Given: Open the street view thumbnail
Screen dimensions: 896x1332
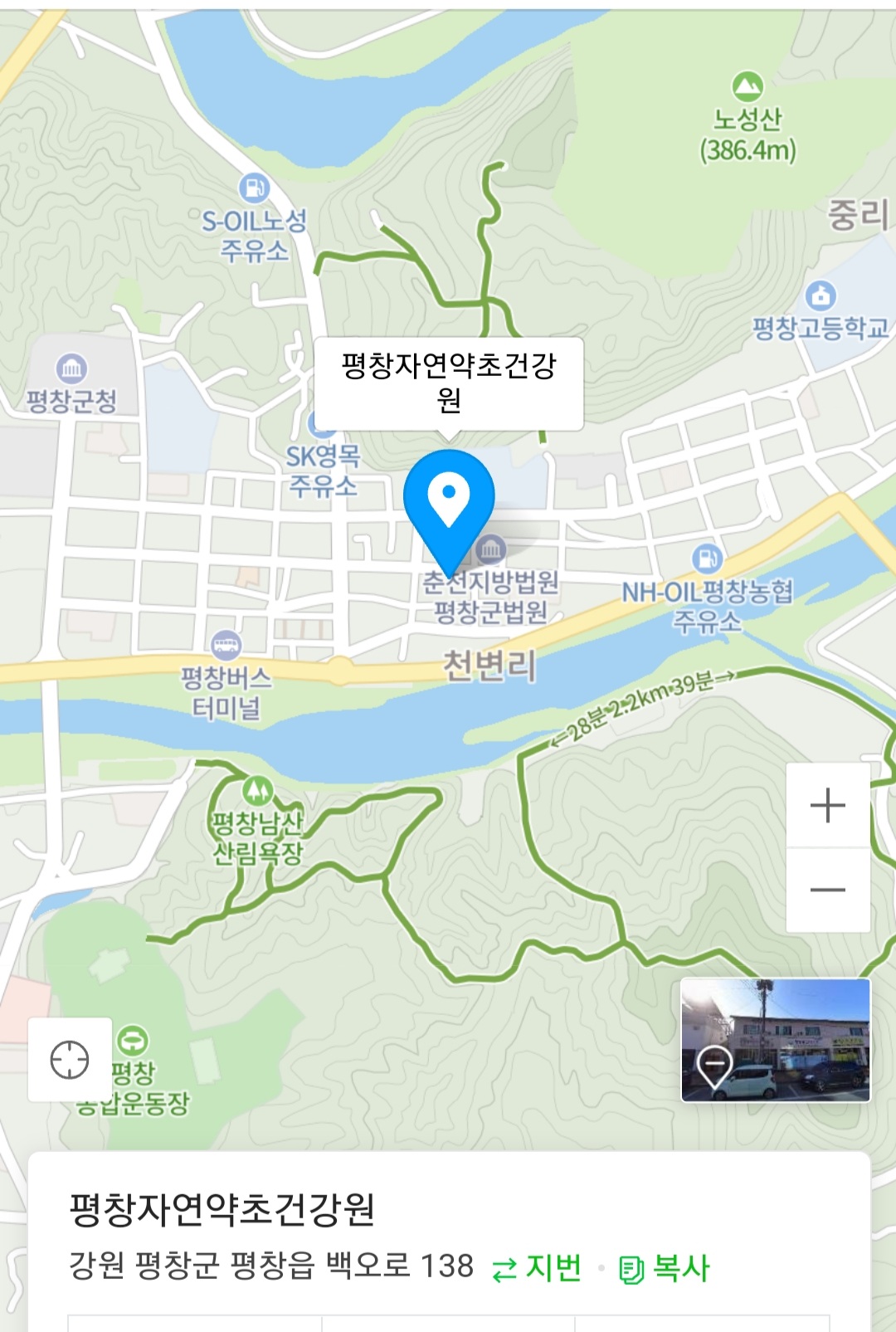Looking at the screenshot, I should click(x=776, y=1040).
